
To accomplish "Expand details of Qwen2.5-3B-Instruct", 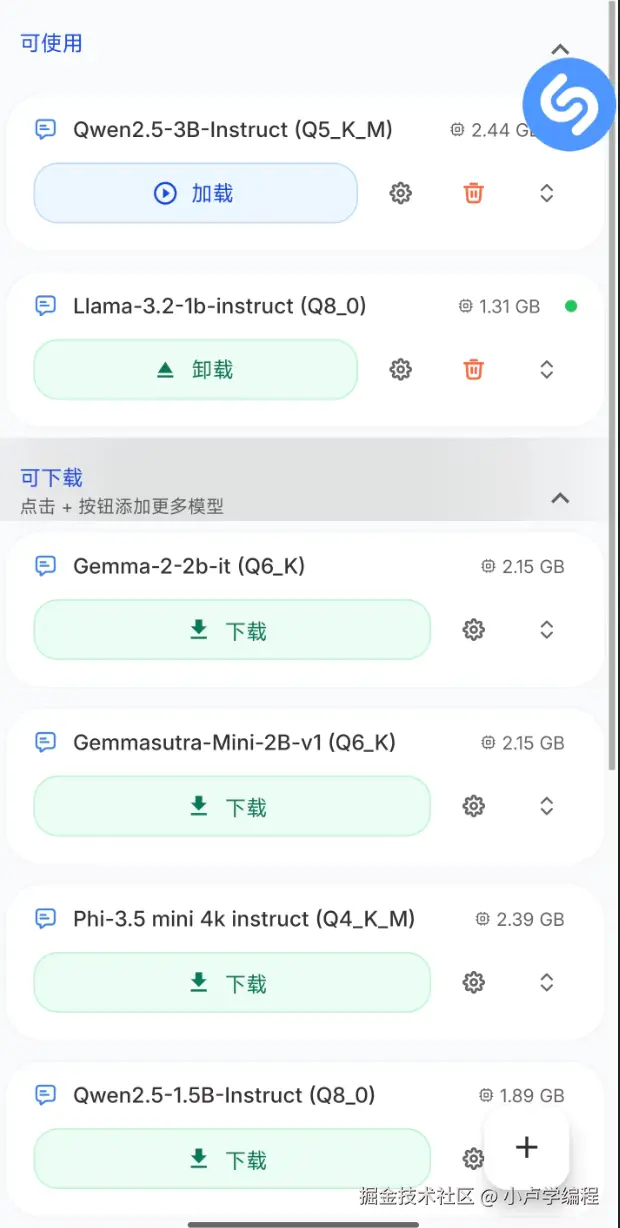I will point(546,193).
